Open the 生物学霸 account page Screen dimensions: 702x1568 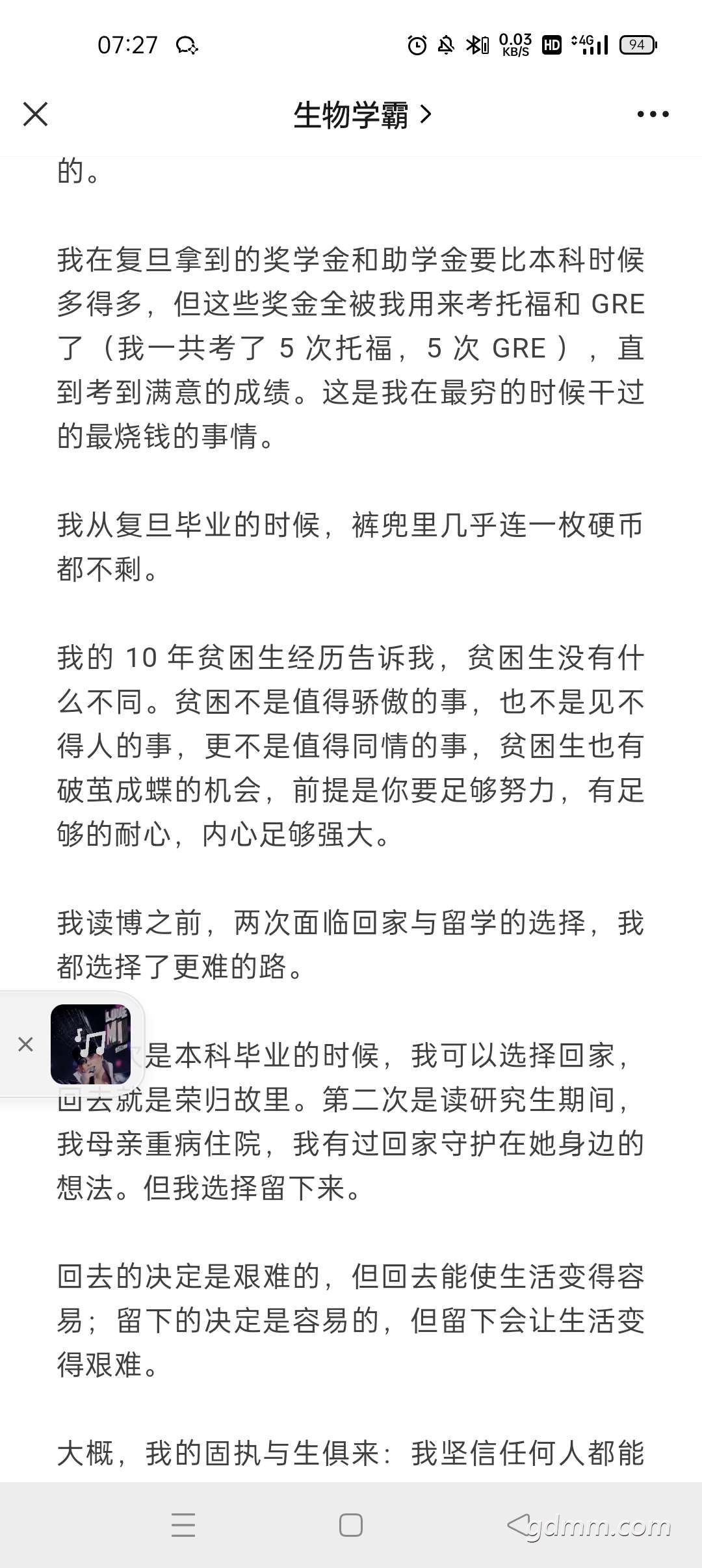362,115
